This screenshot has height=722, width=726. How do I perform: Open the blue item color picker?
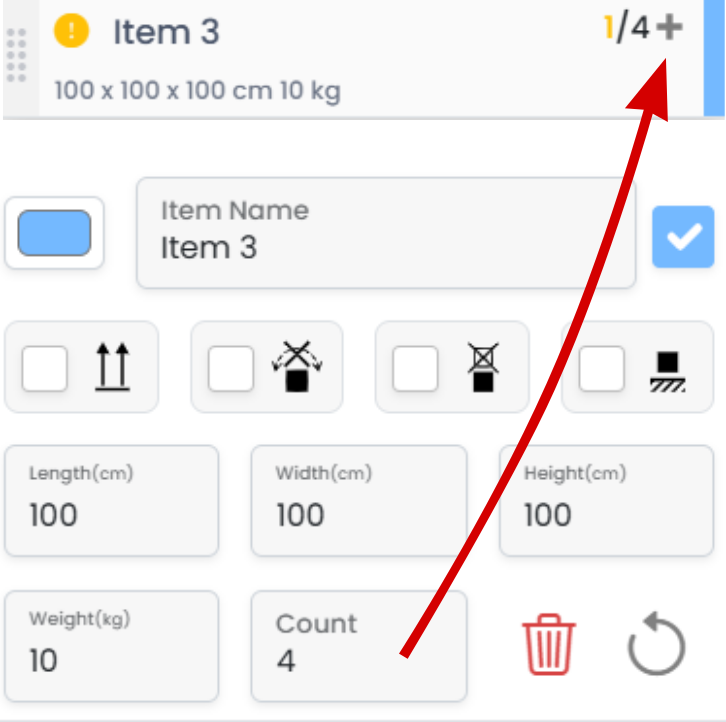pyautogui.click(x=54, y=233)
